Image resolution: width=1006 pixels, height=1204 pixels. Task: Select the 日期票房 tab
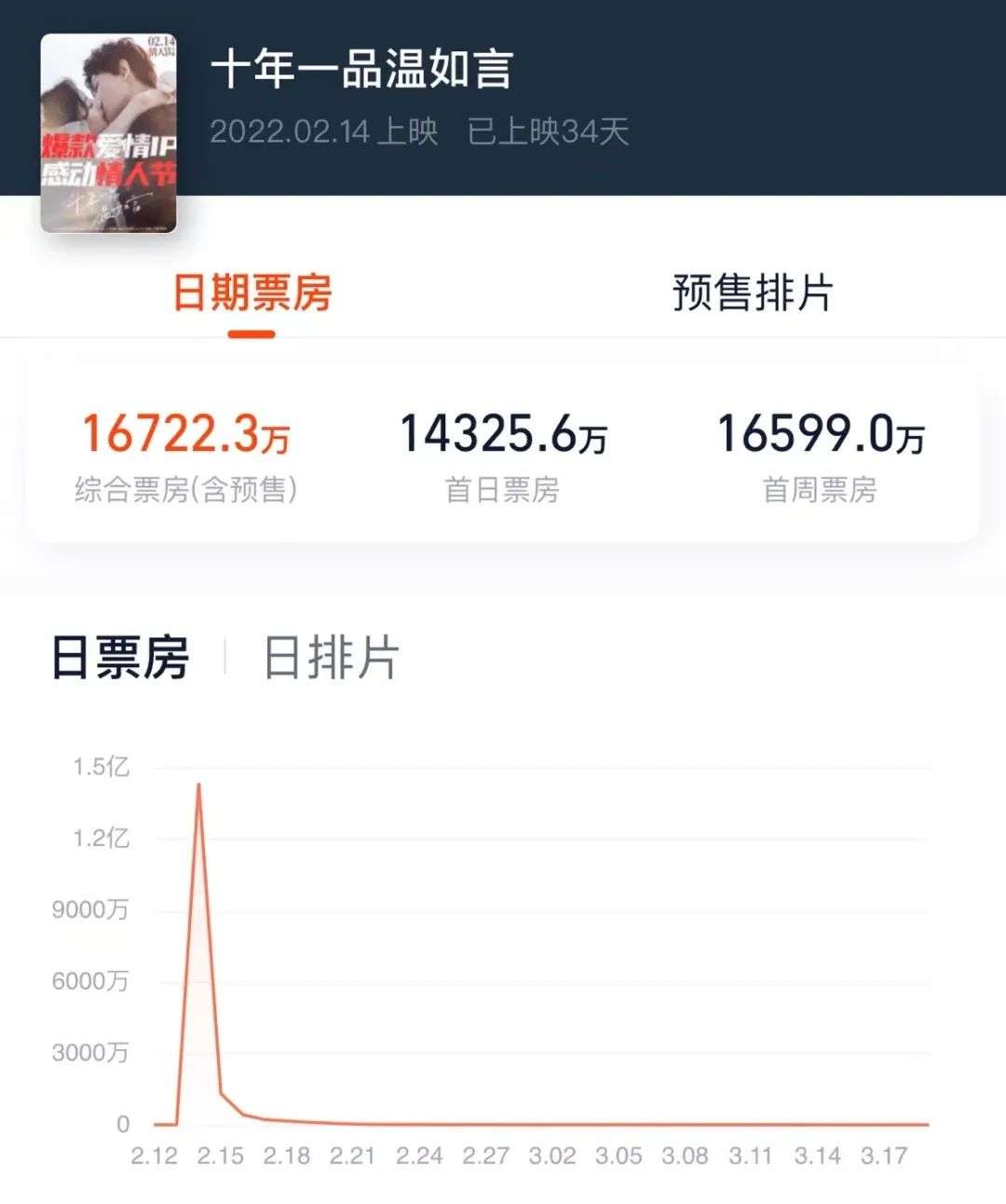pos(252,294)
